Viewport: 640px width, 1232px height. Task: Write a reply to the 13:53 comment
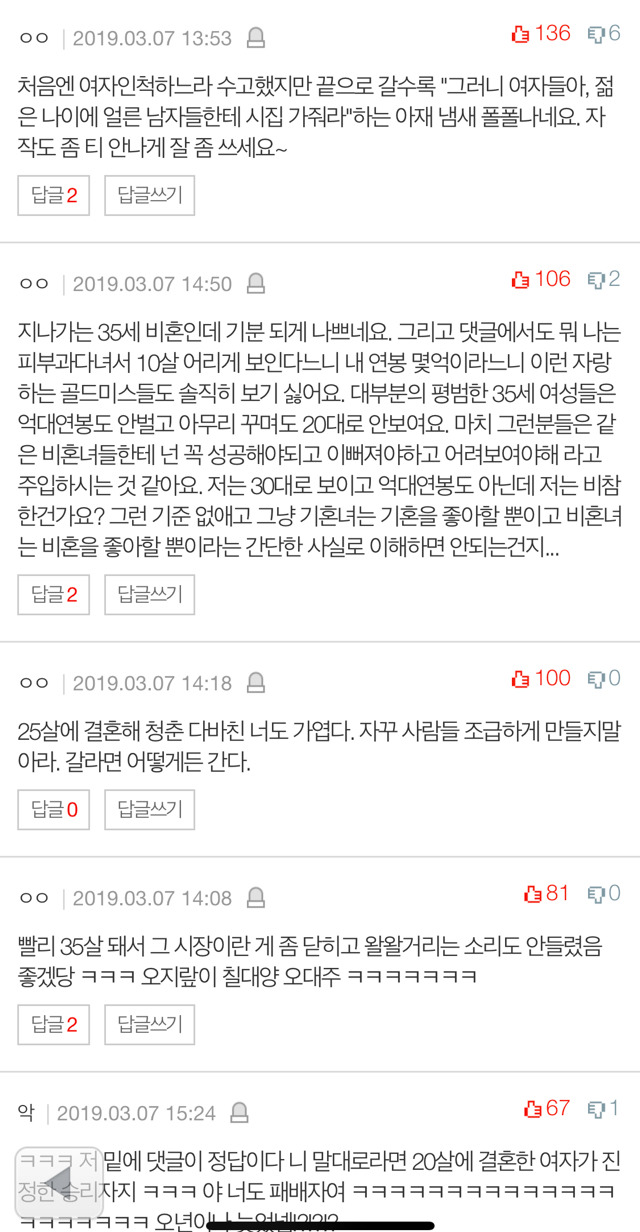tap(150, 195)
